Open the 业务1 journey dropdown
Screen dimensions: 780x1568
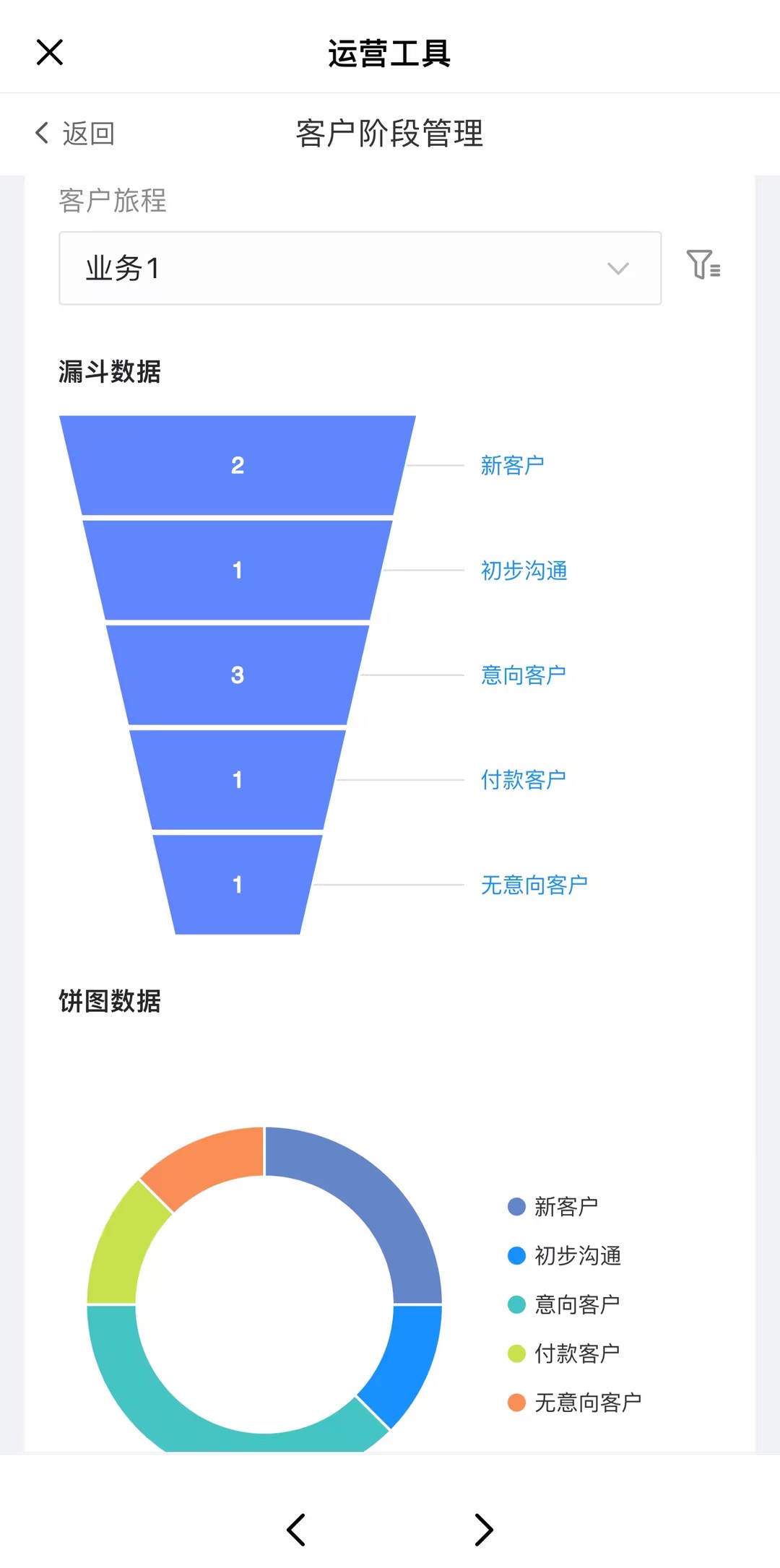pyautogui.click(x=360, y=268)
